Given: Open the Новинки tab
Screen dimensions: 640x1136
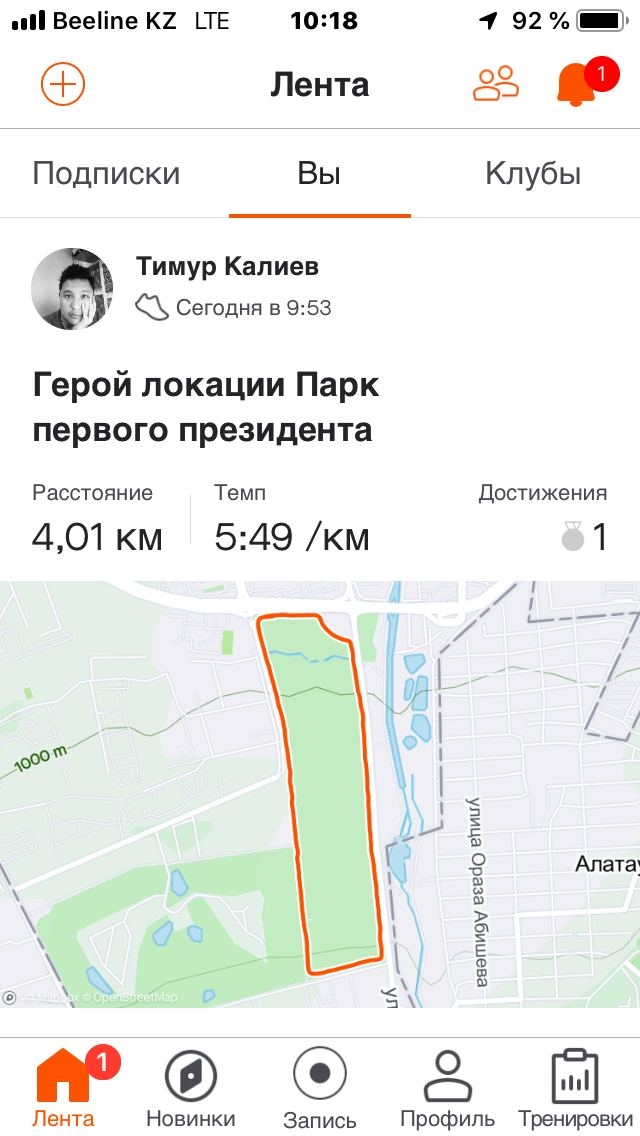Looking at the screenshot, I should (x=190, y=1088).
